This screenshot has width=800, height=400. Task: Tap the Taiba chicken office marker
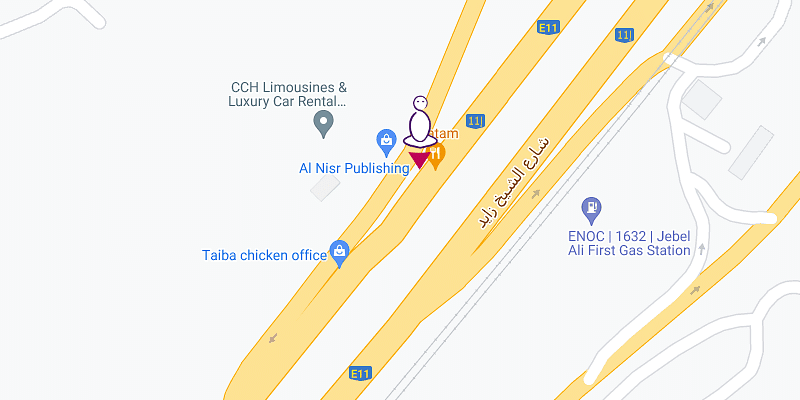click(340, 252)
